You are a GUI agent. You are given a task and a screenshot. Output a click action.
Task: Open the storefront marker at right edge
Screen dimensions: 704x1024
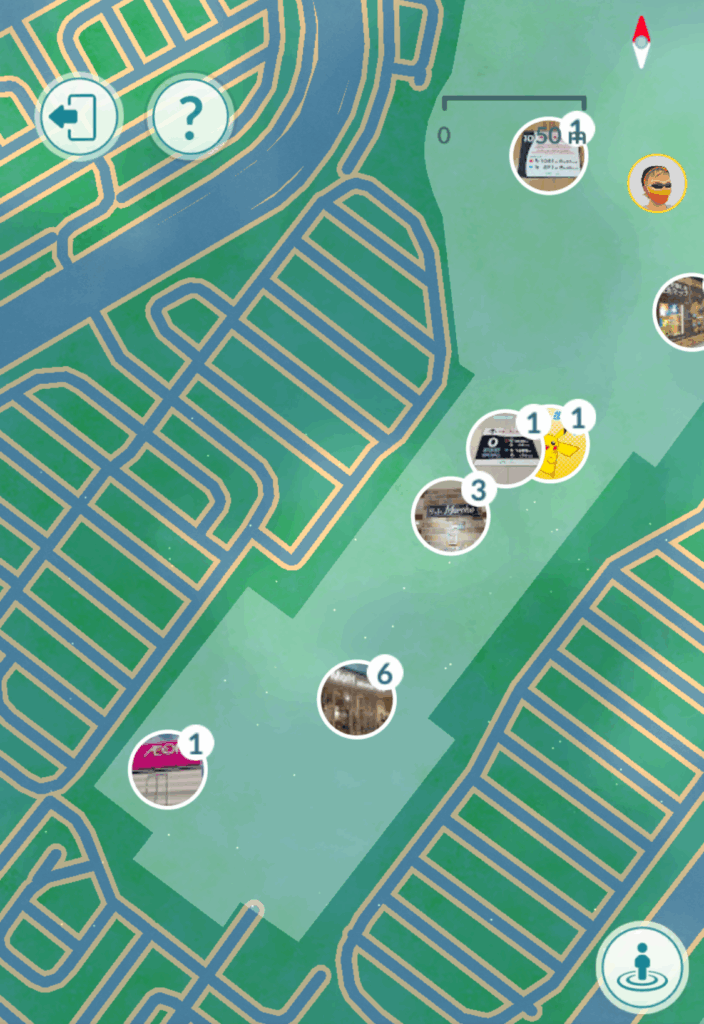click(x=683, y=312)
